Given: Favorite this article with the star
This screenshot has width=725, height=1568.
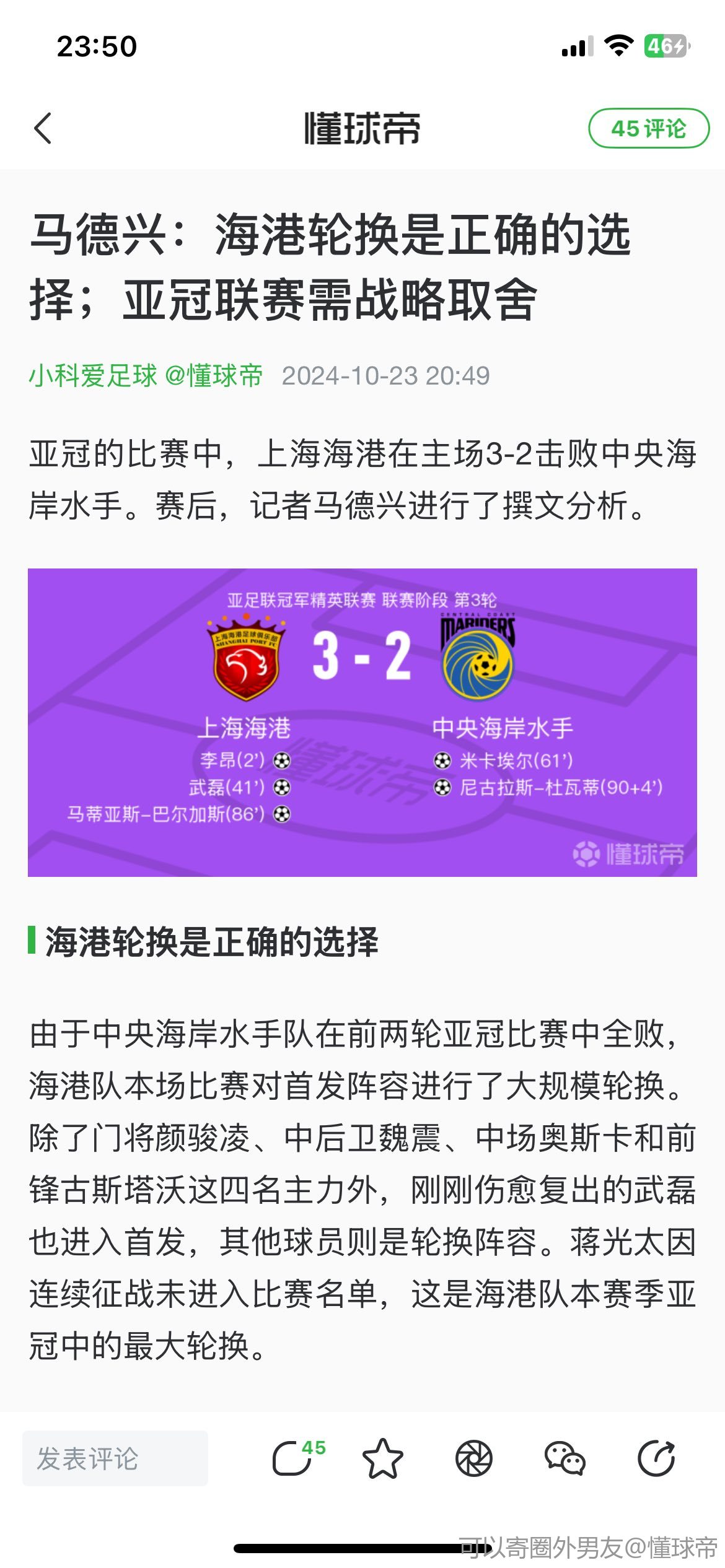Looking at the screenshot, I should (x=382, y=1458).
